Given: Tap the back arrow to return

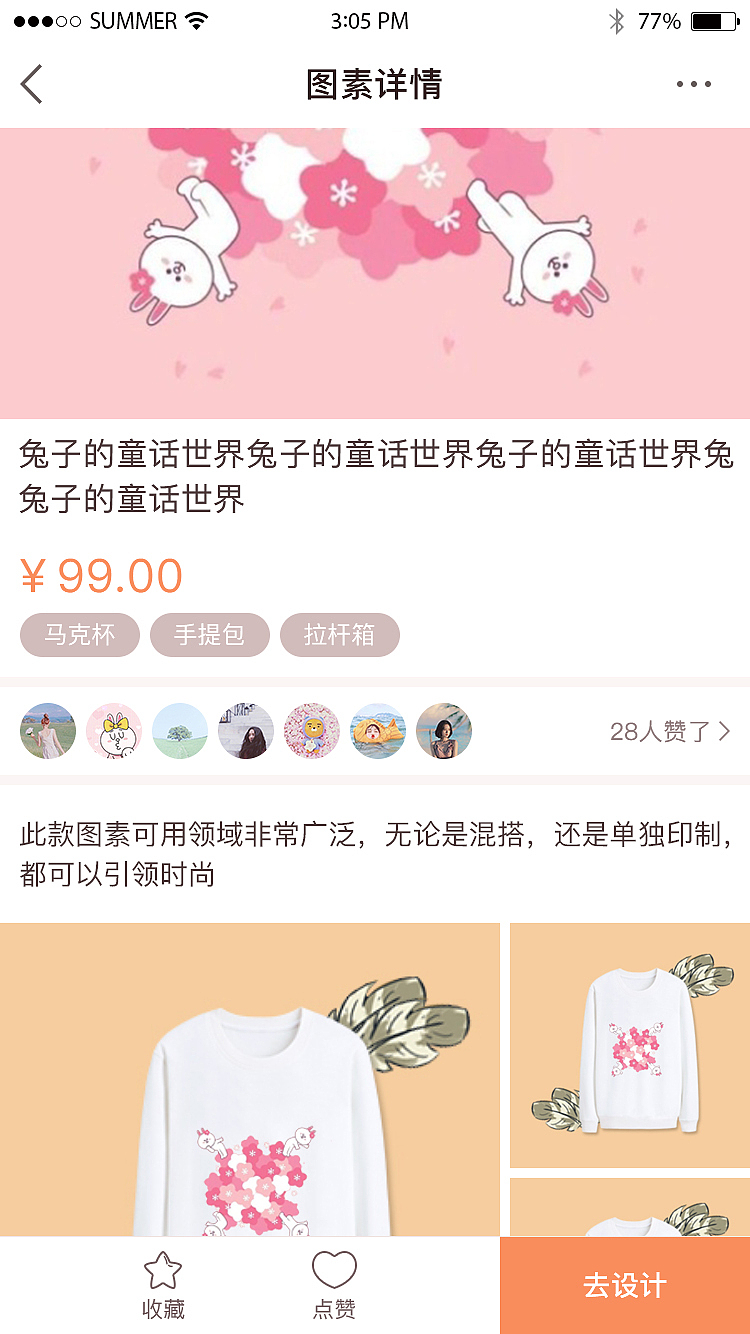Looking at the screenshot, I should pos(32,84).
